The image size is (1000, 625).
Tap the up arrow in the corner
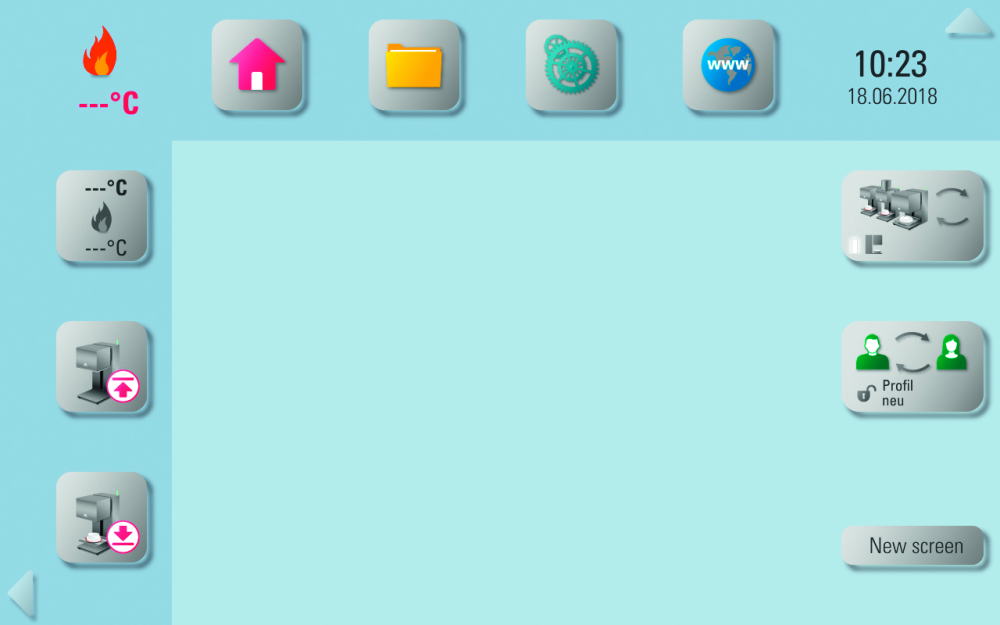tap(968, 22)
